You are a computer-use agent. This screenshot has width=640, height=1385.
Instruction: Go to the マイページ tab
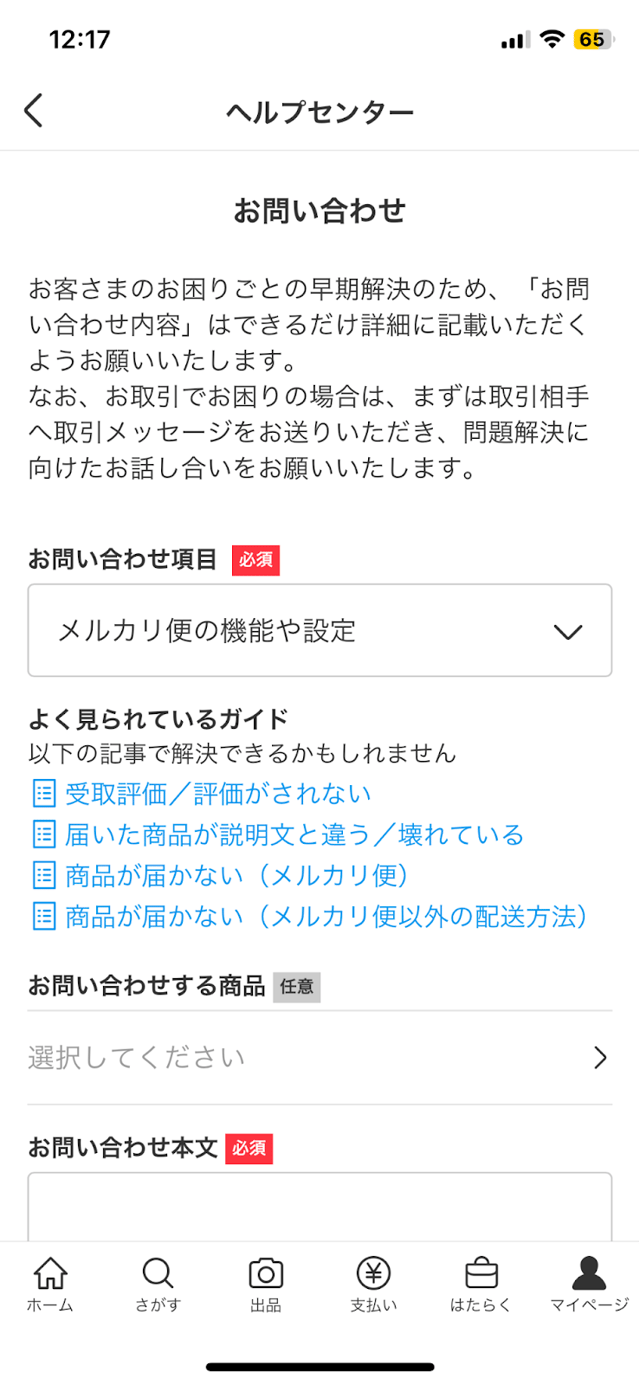coord(589,1284)
